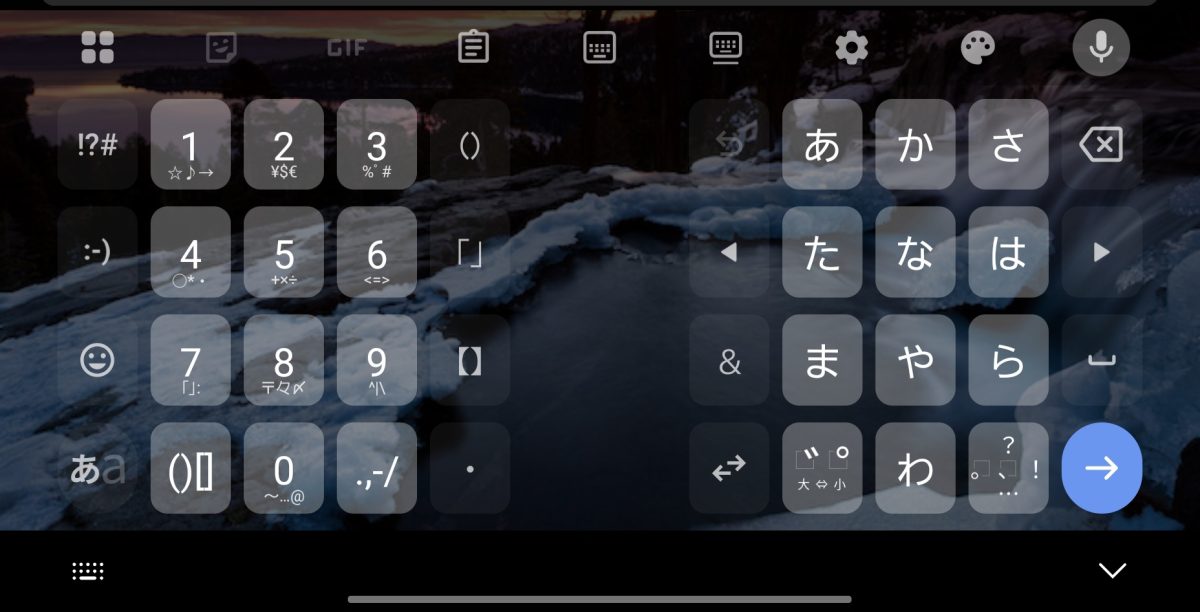Move cursor right with arrow key
This screenshot has height=612, width=1200.
coord(1101,253)
